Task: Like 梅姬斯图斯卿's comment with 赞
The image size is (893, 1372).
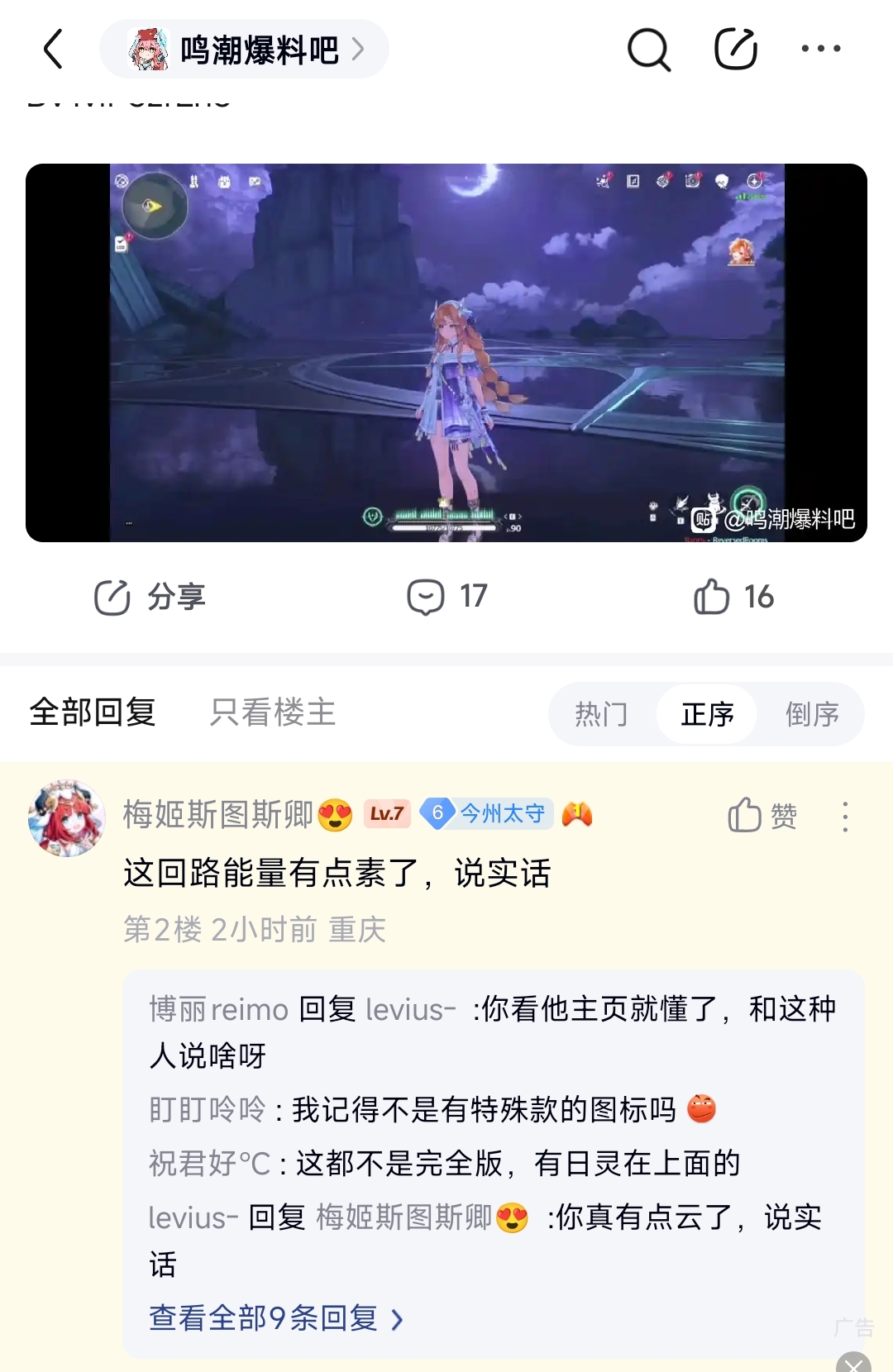Action: tap(762, 816)
